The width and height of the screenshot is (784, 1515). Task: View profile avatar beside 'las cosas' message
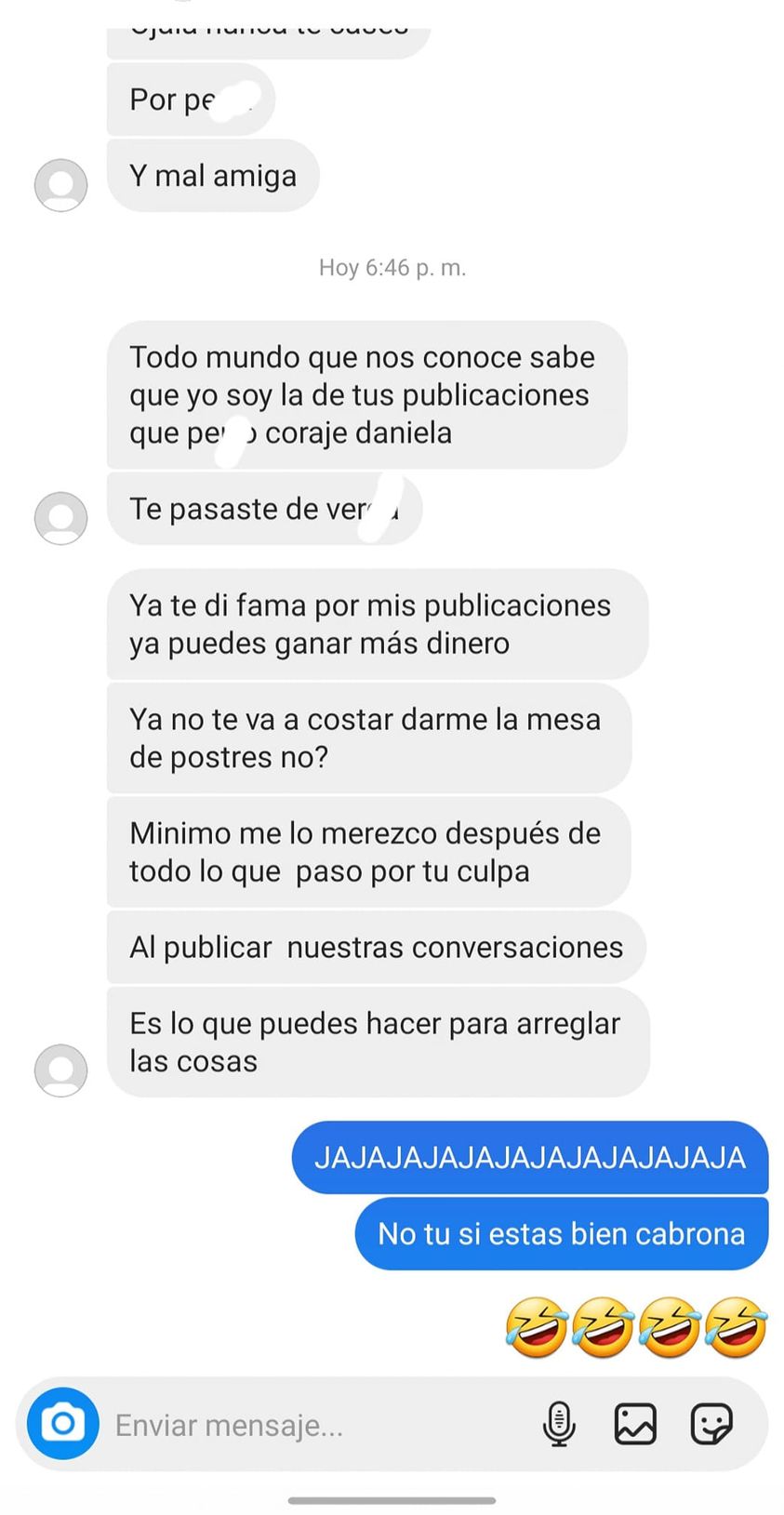61,1070
